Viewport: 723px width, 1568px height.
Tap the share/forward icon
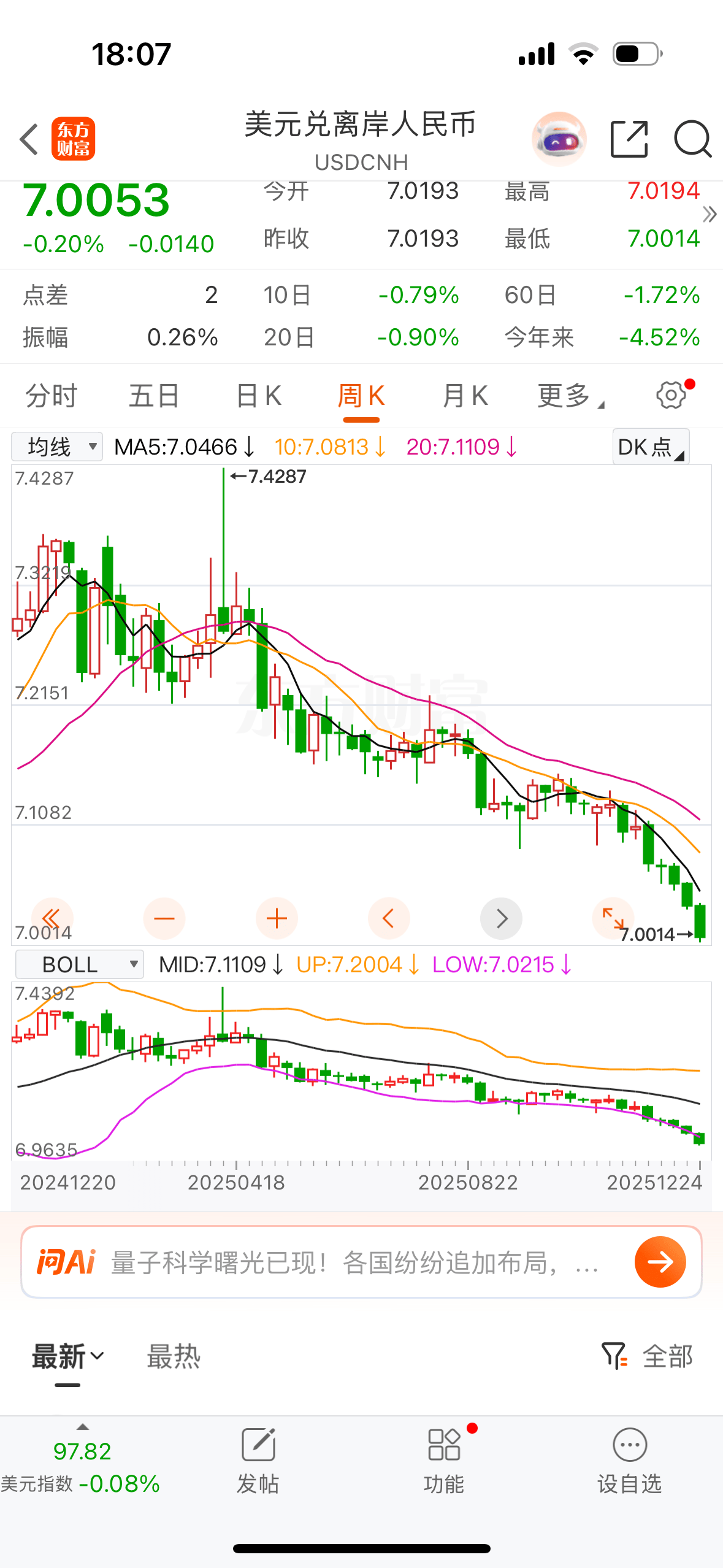coord(629,139)
